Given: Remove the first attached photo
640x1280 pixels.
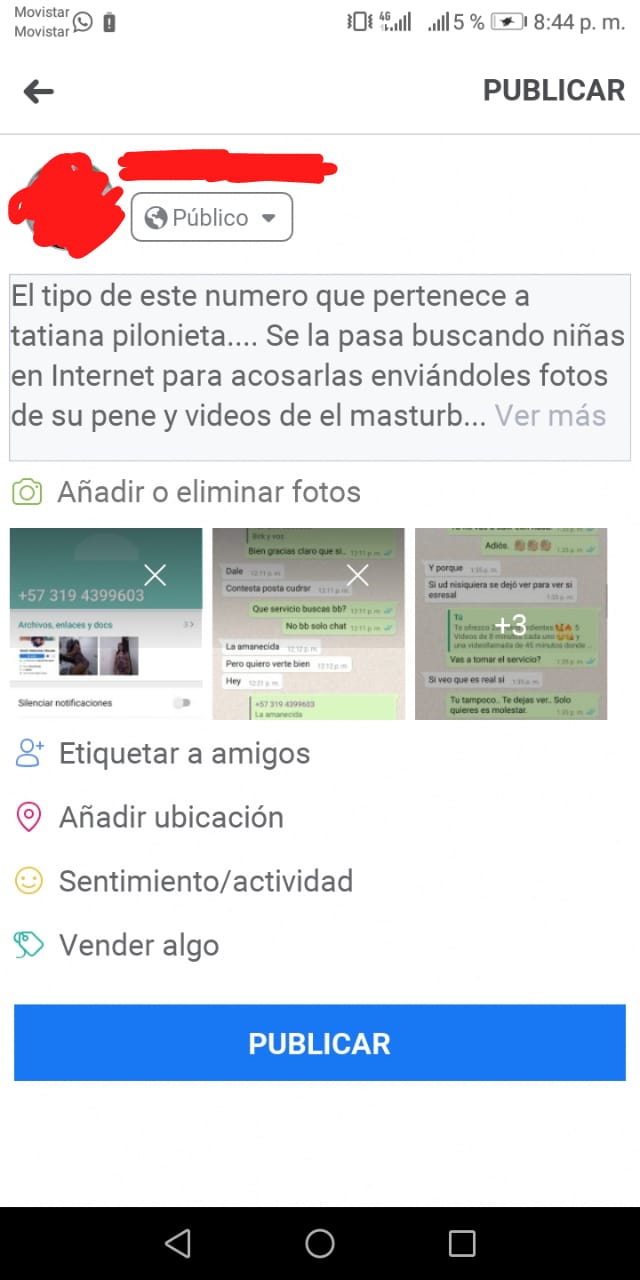Looking at the screenshot, I should click(x=154, y=574).
